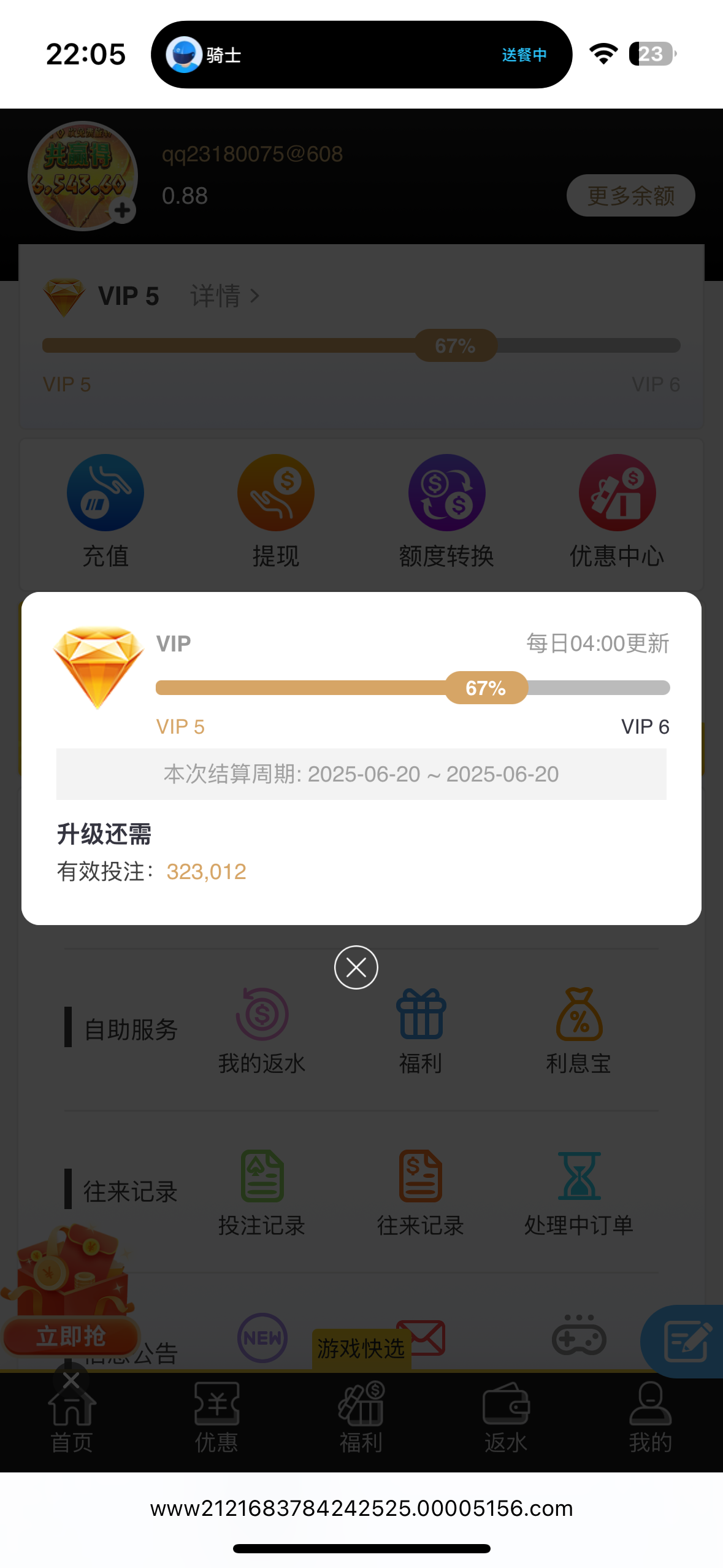Open the 充值 recharge icon

[x=105, y=493]
